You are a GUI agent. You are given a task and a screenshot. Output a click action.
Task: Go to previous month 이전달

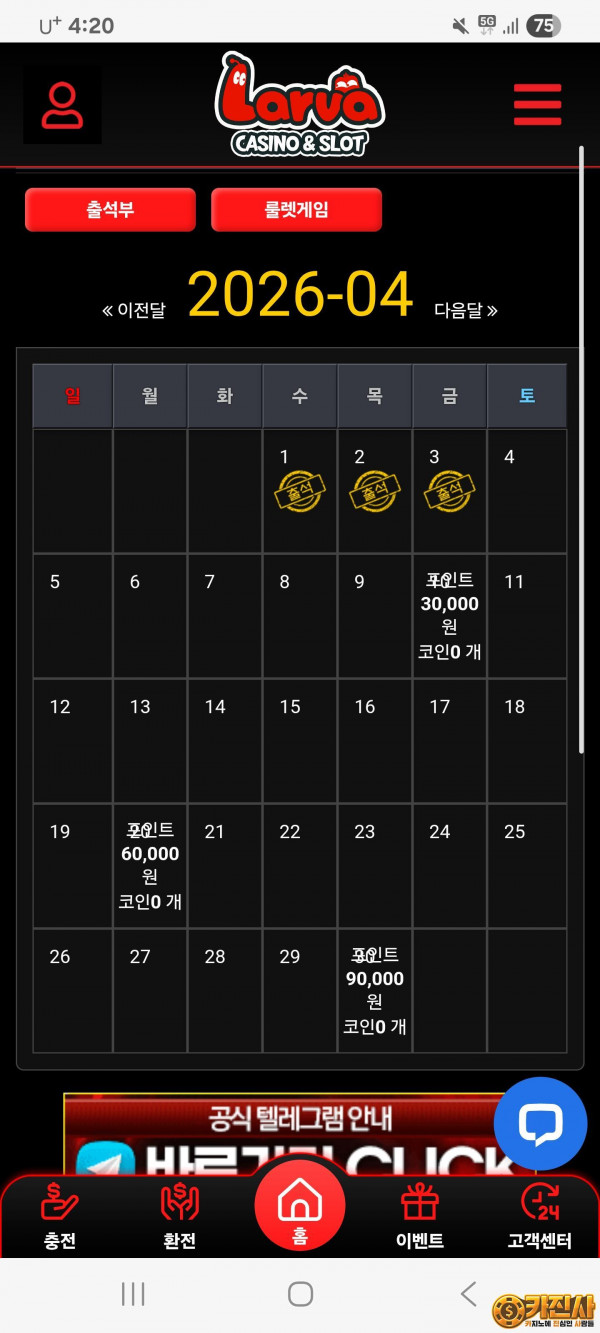pyautogui.click(x=134, y=310)
